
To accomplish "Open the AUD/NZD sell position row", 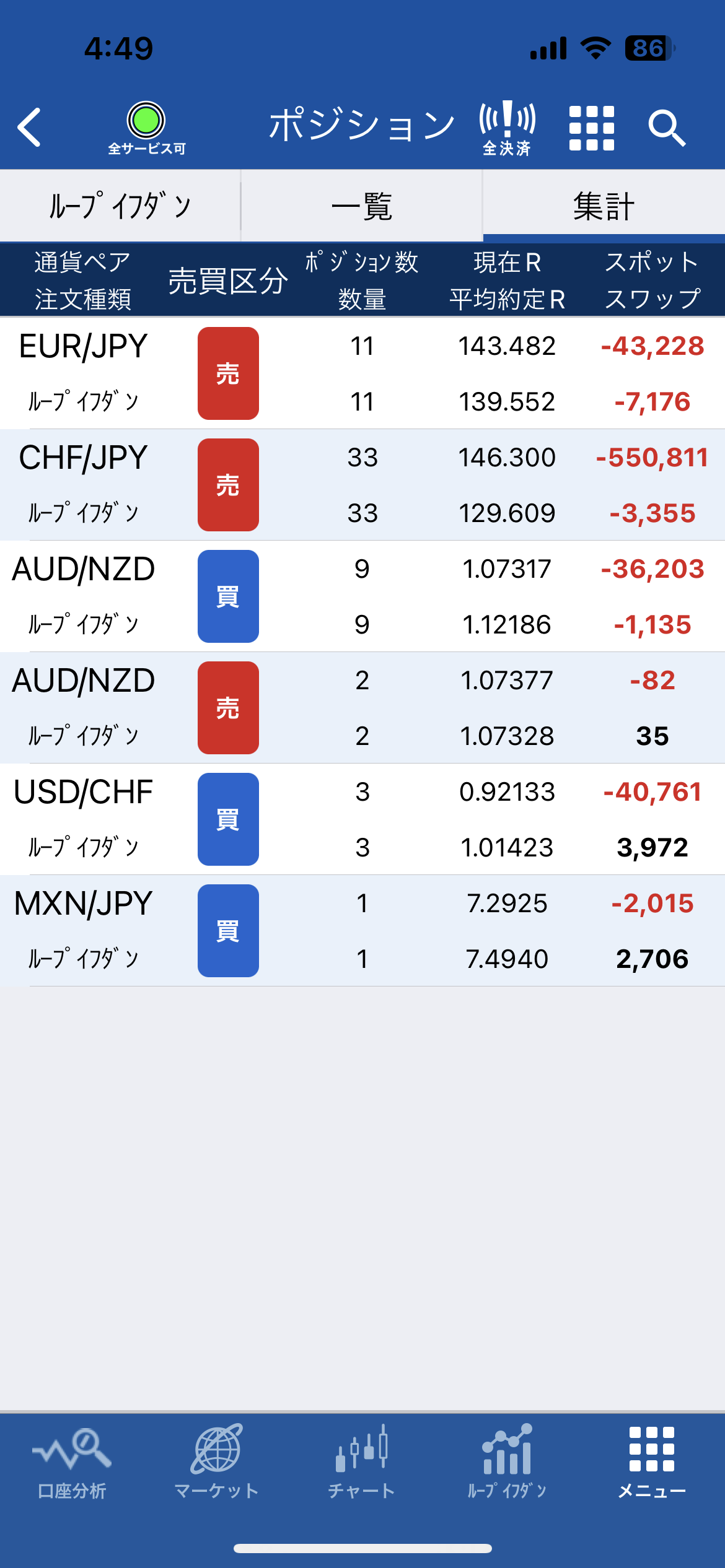I will click(x=362, y=708).
